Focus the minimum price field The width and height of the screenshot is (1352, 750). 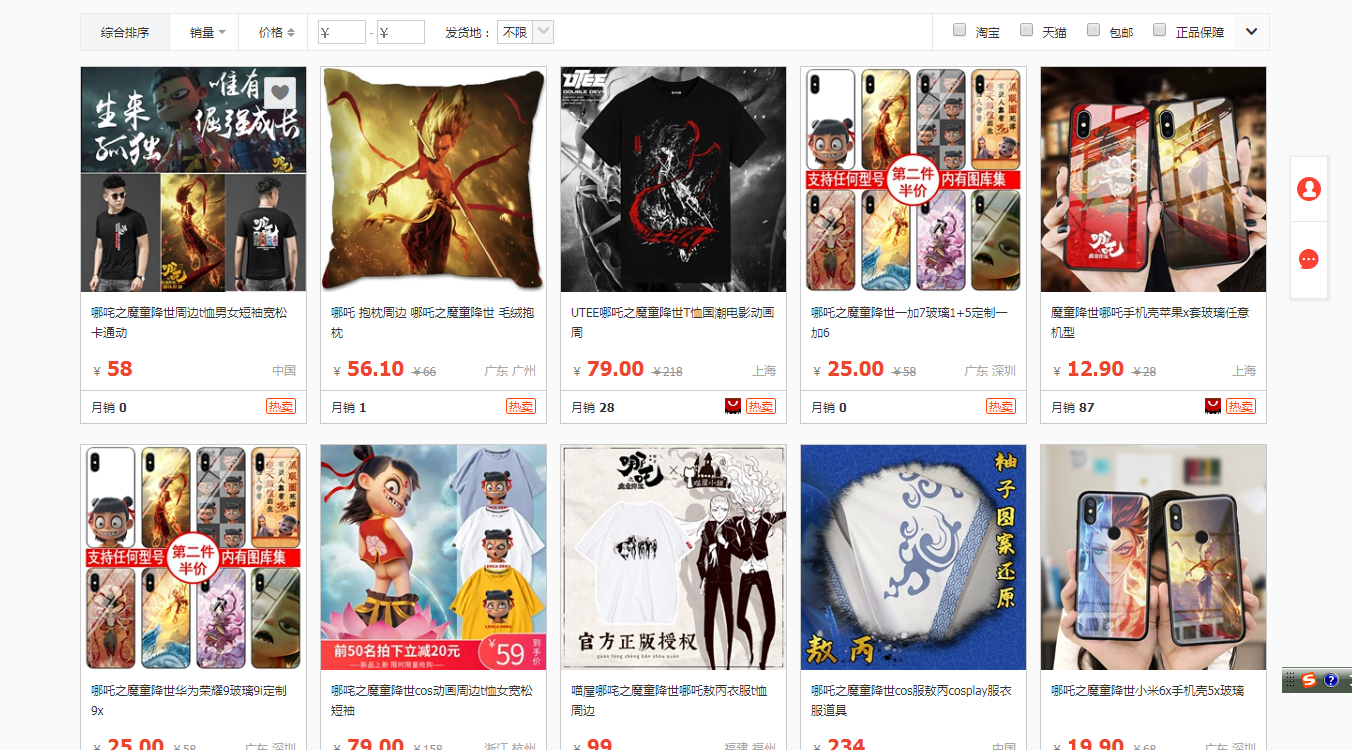pyautogui.click(x=342, y=32)
